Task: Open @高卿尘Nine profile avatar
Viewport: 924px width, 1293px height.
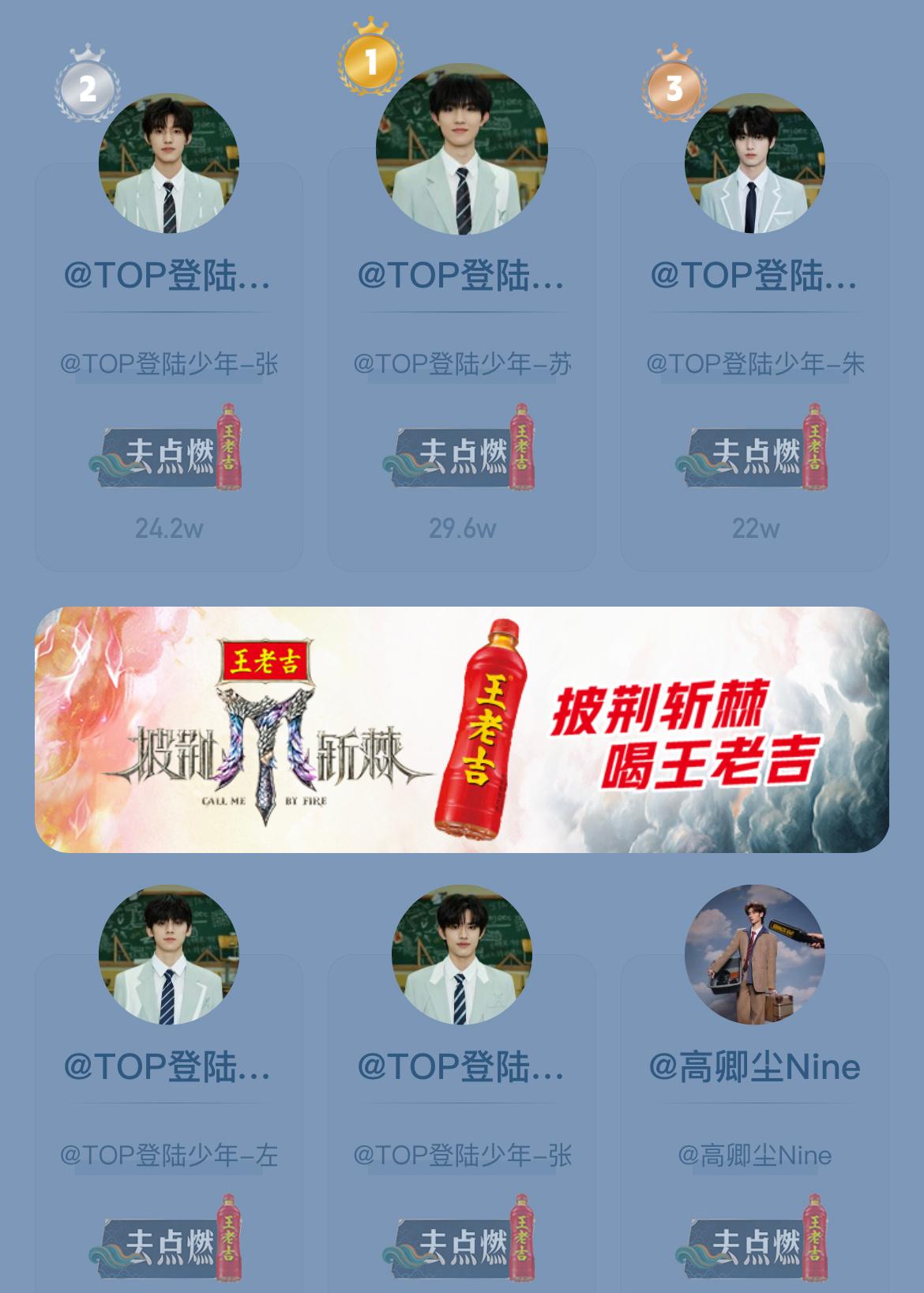Action: click(754, 954)
